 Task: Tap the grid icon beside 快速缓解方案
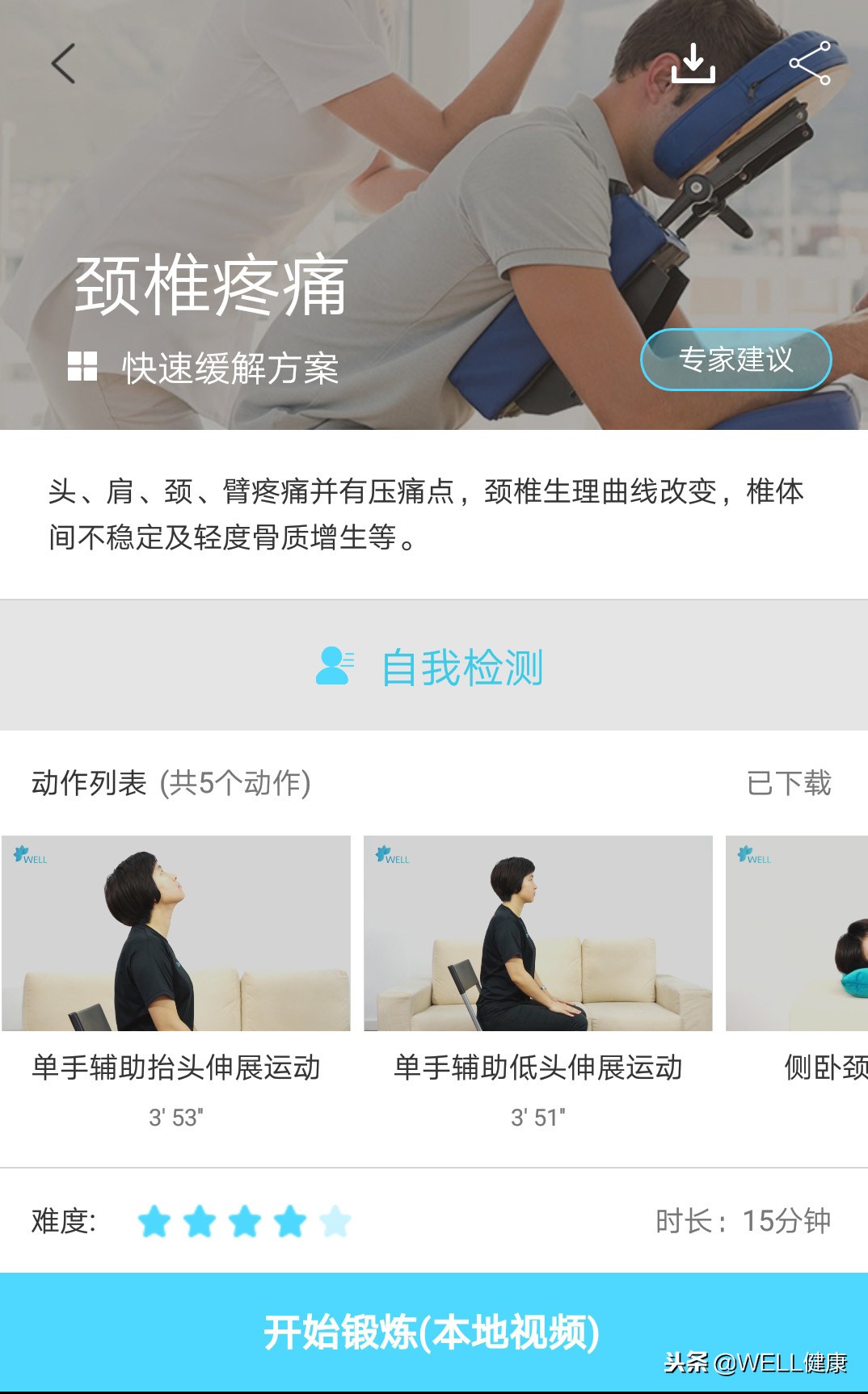83,365
